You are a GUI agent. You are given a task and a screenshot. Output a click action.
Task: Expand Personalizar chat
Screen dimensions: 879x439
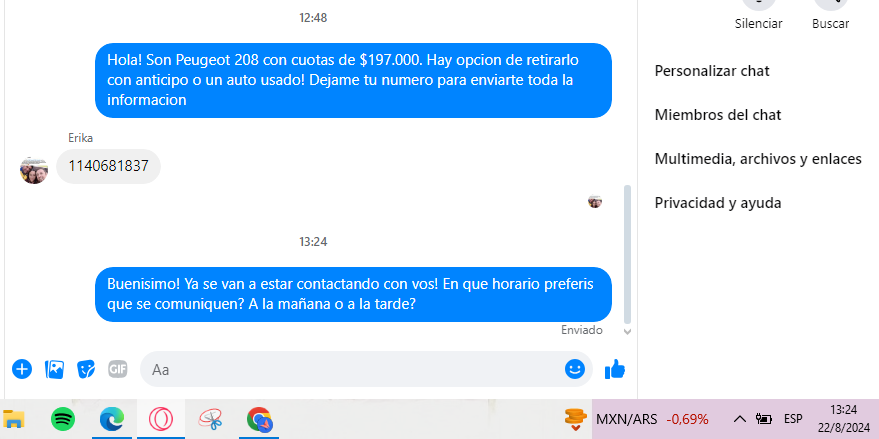712,71
